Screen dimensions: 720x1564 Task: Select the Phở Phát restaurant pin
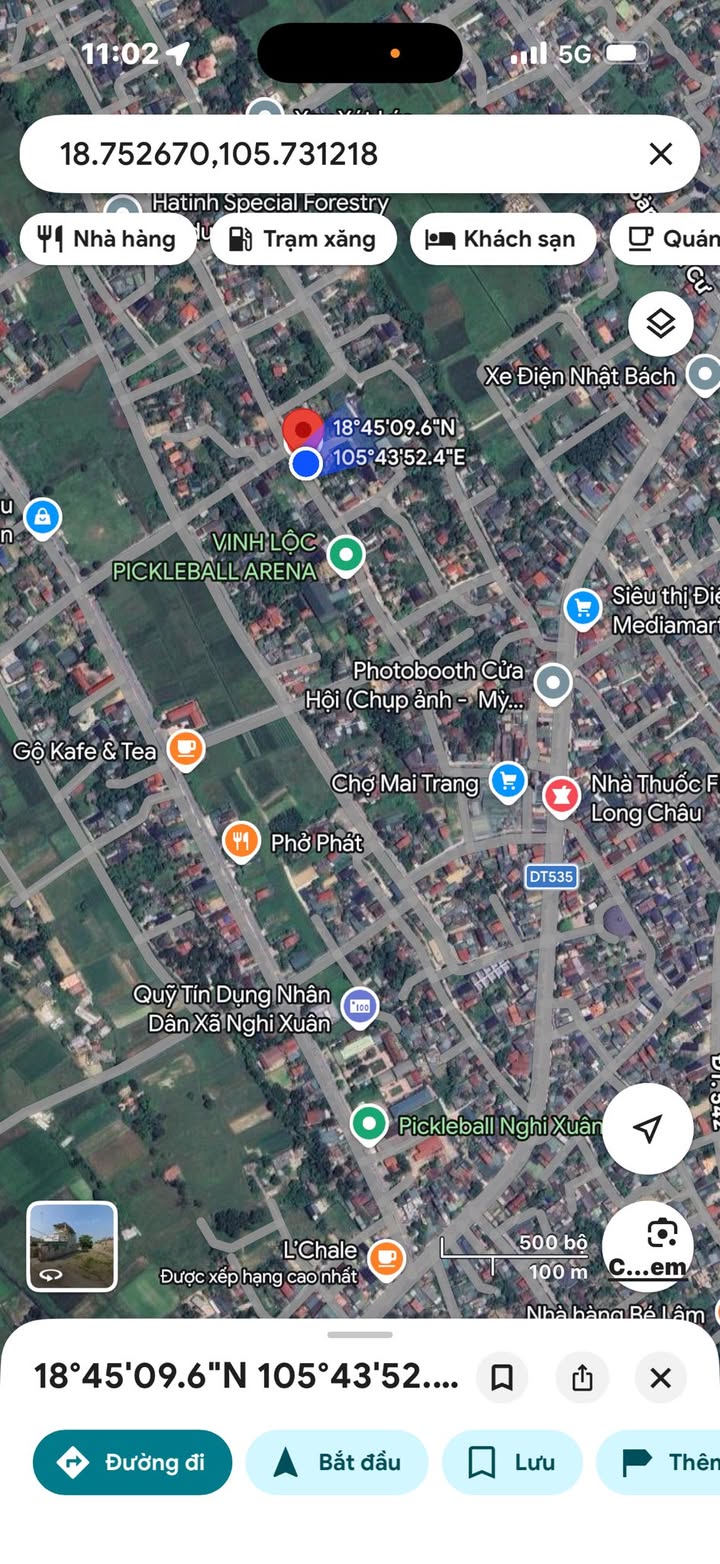click(x=241, y=841)
